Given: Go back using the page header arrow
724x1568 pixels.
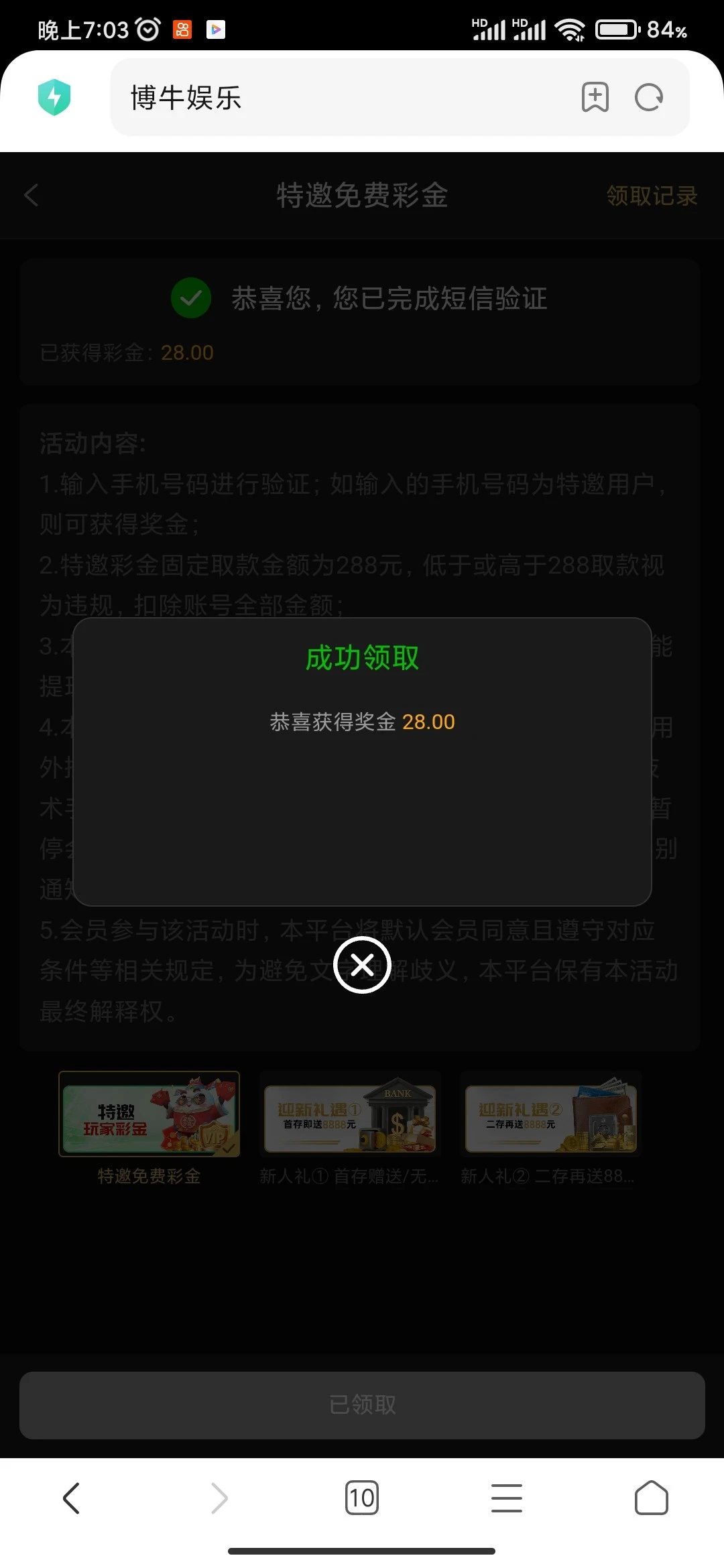Looking at the screenshot, I should (x=30, y=196).
